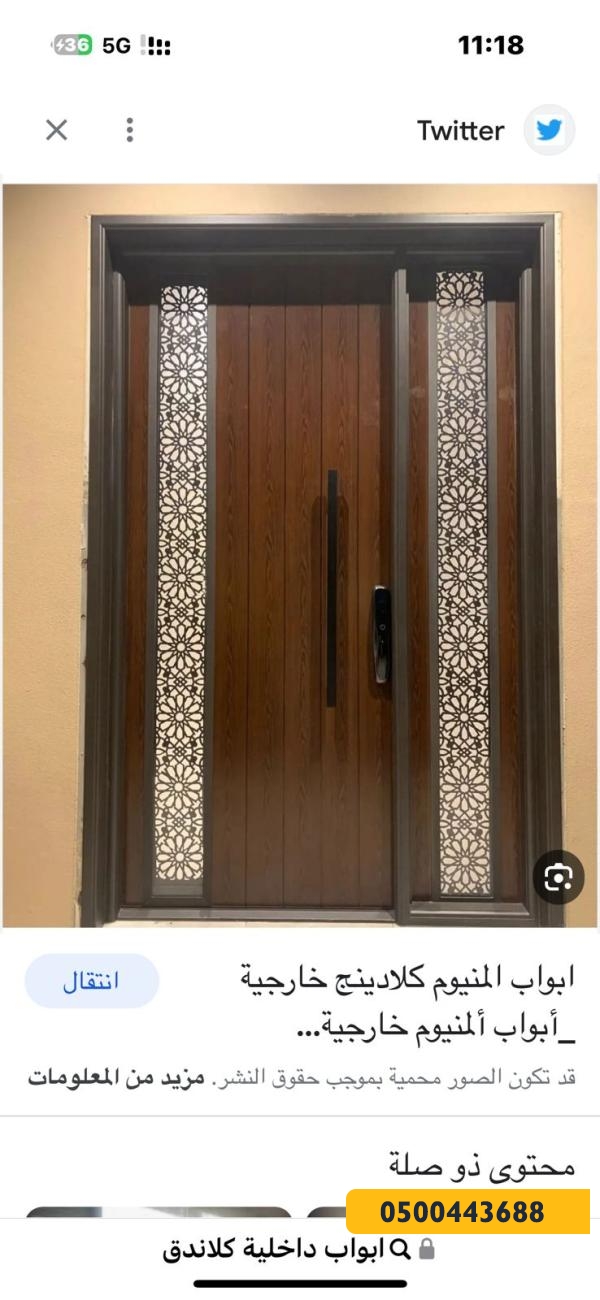
Task: Tap the Google Lens icon on image
Action: (x=558, y=878)
